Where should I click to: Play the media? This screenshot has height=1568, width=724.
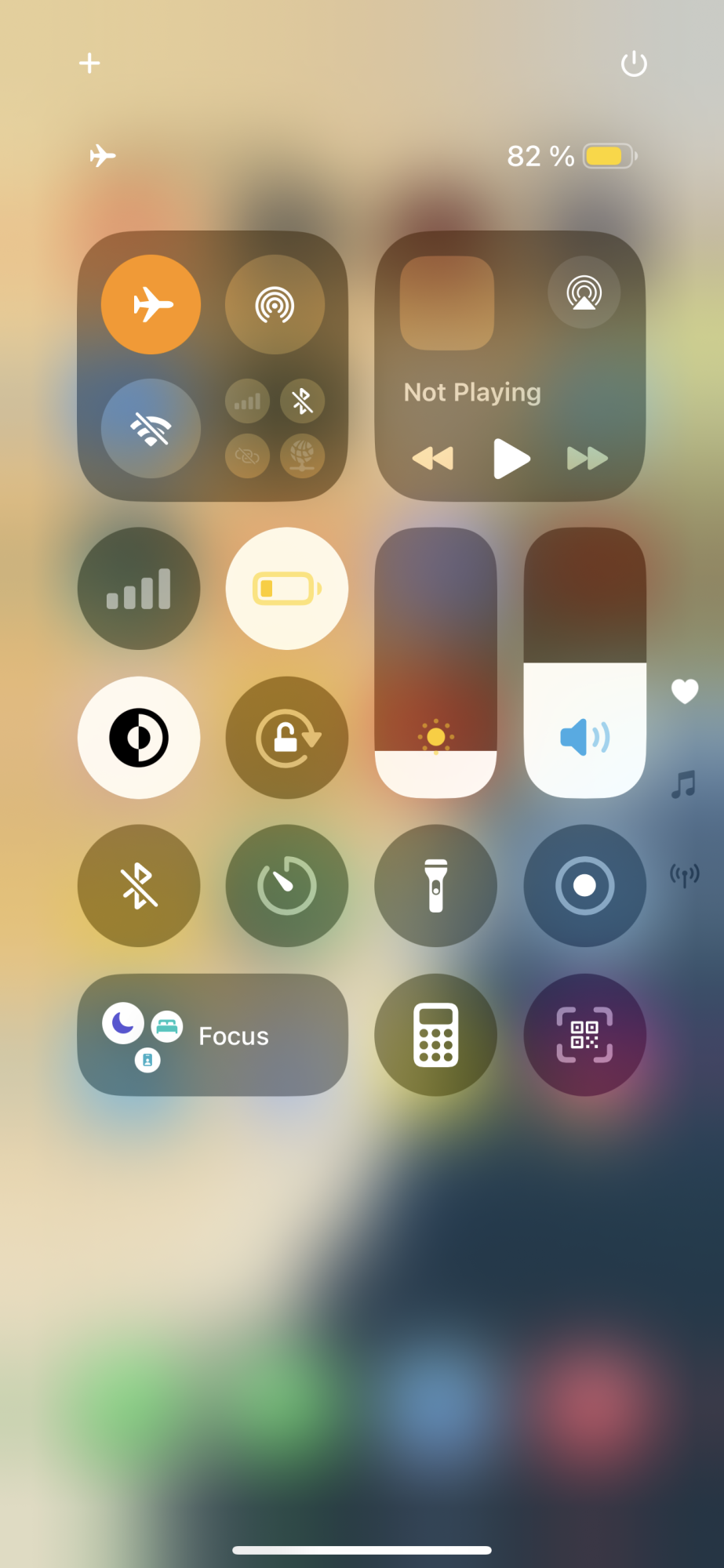[511, 459]
